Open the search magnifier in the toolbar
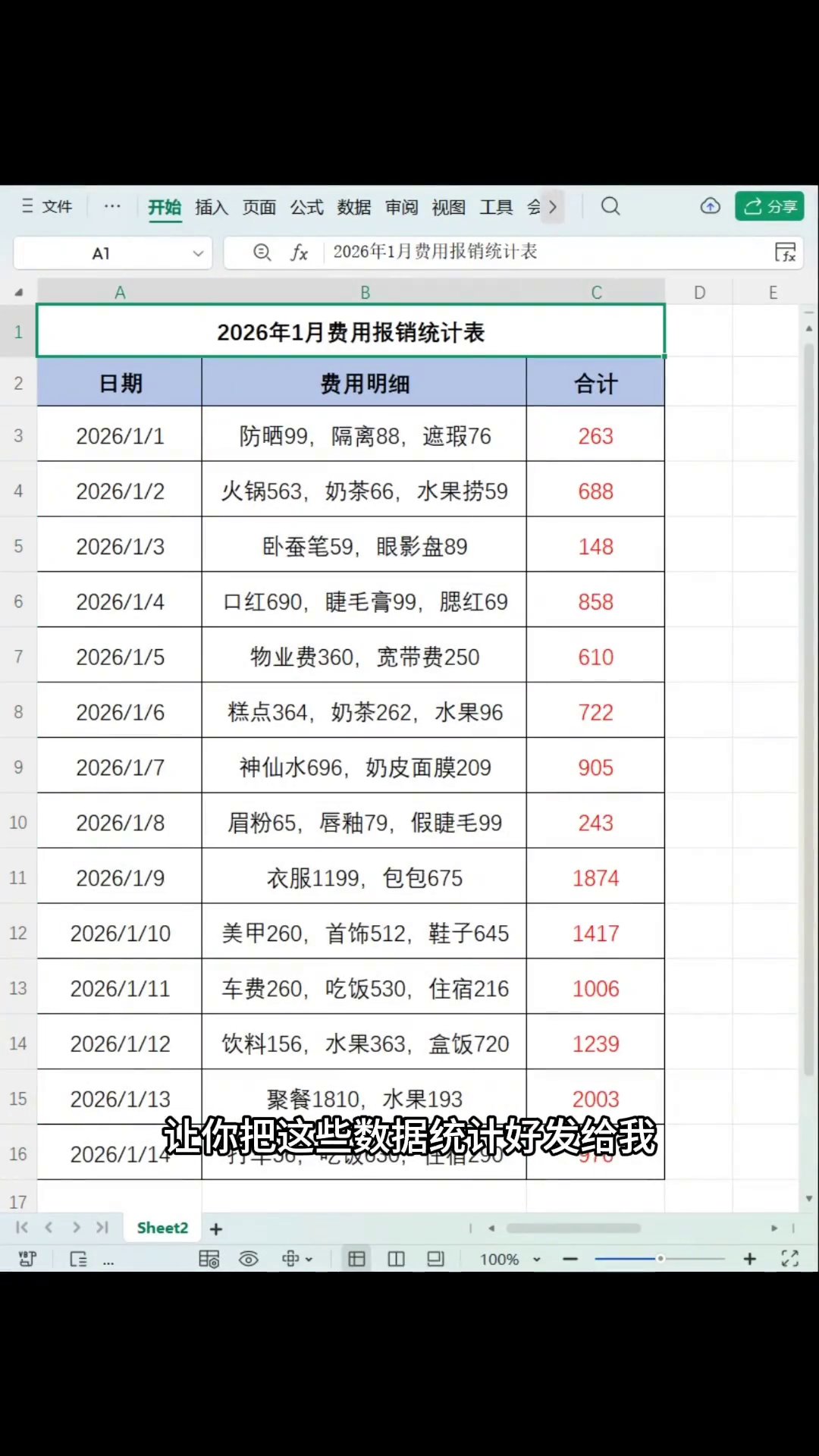 [610, 206]
